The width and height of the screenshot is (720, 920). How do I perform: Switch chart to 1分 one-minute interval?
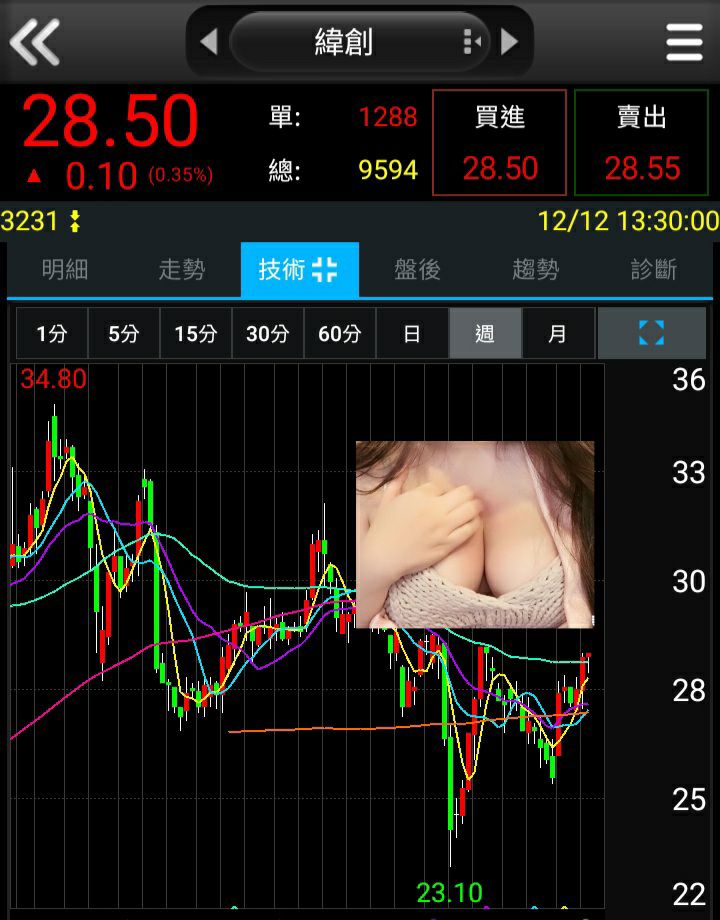(51, 334)
